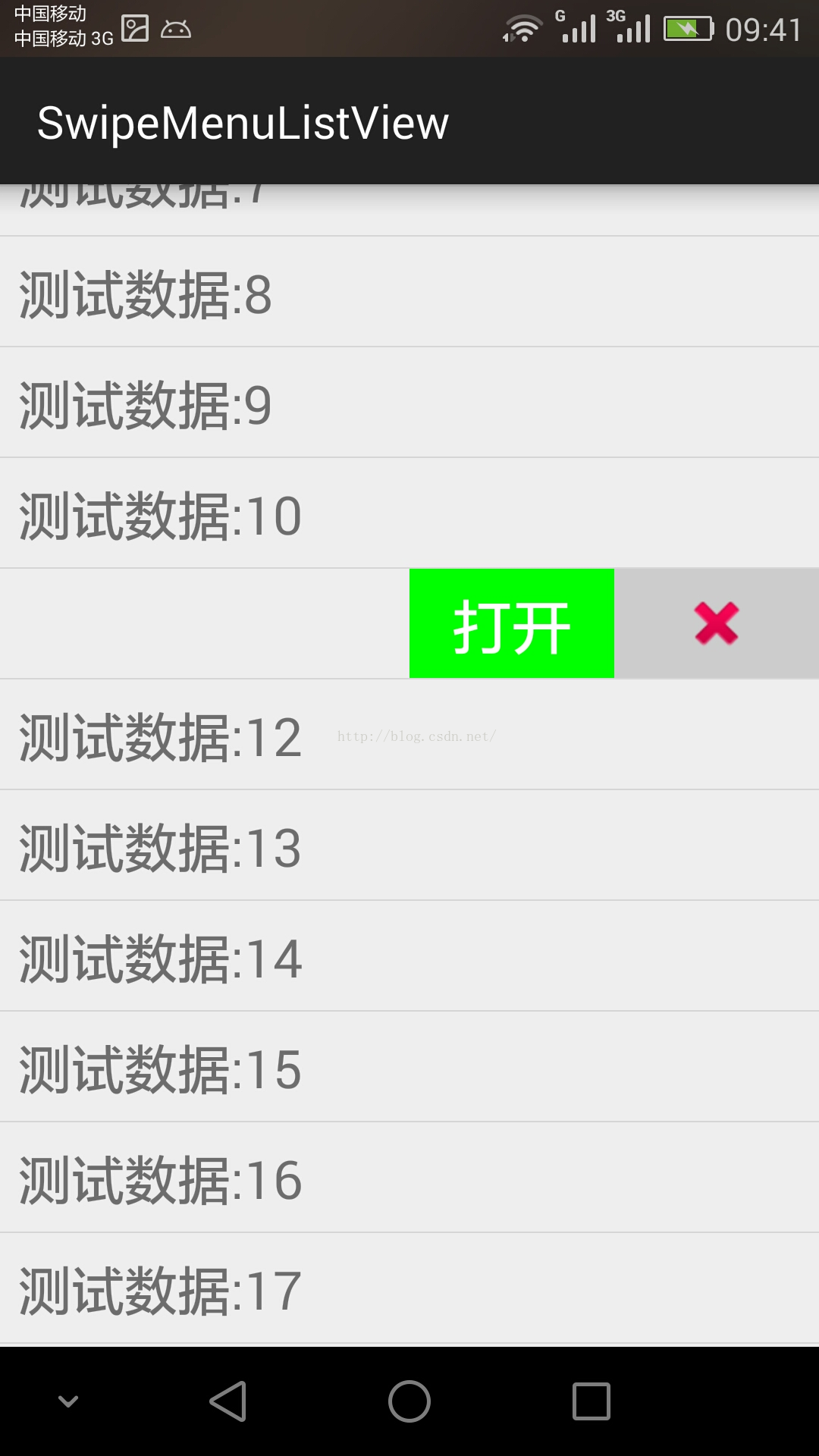The width and height of the screenshot is (819, 1456).
Task: Tap the red X delete button
Action: coord(717,623)
